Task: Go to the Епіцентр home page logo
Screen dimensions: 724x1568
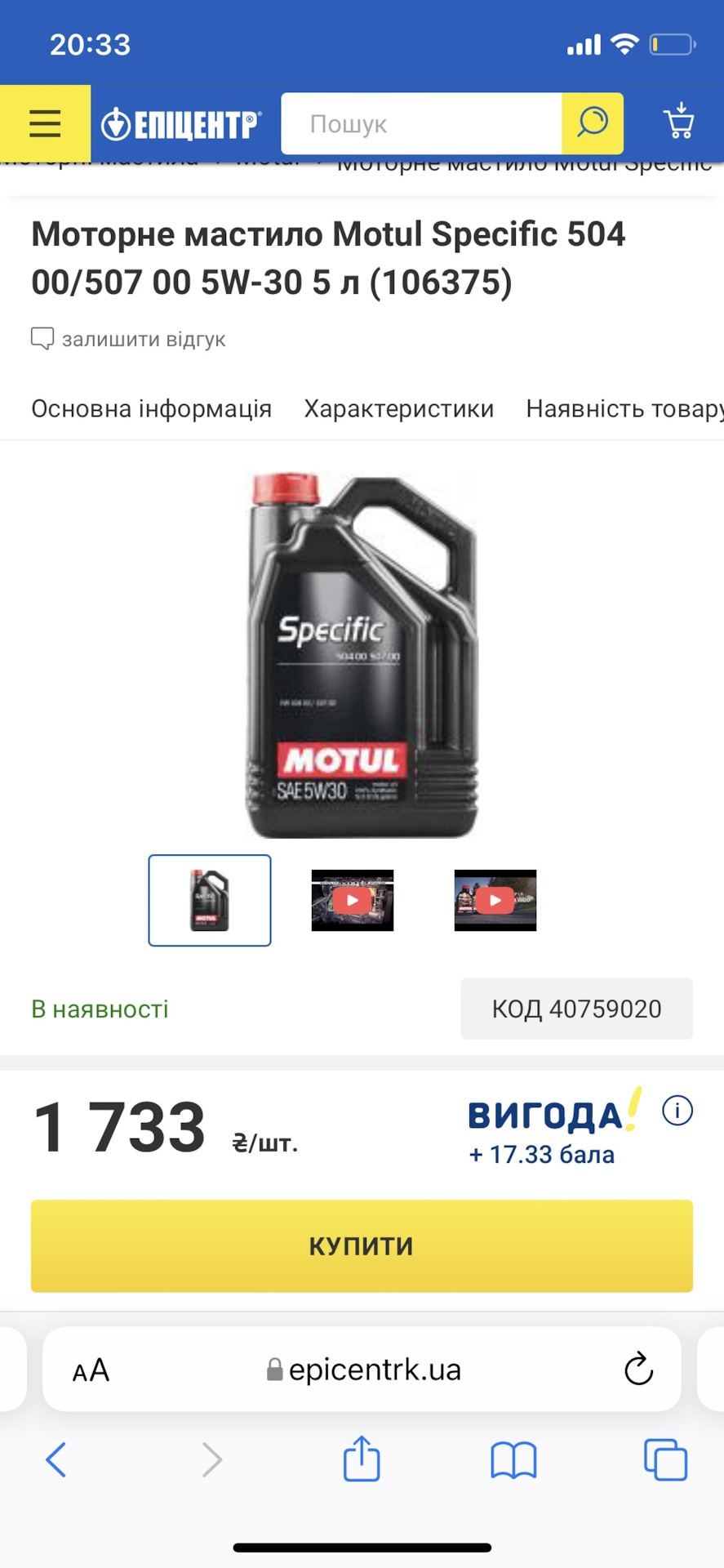Action: pos(181,124)
